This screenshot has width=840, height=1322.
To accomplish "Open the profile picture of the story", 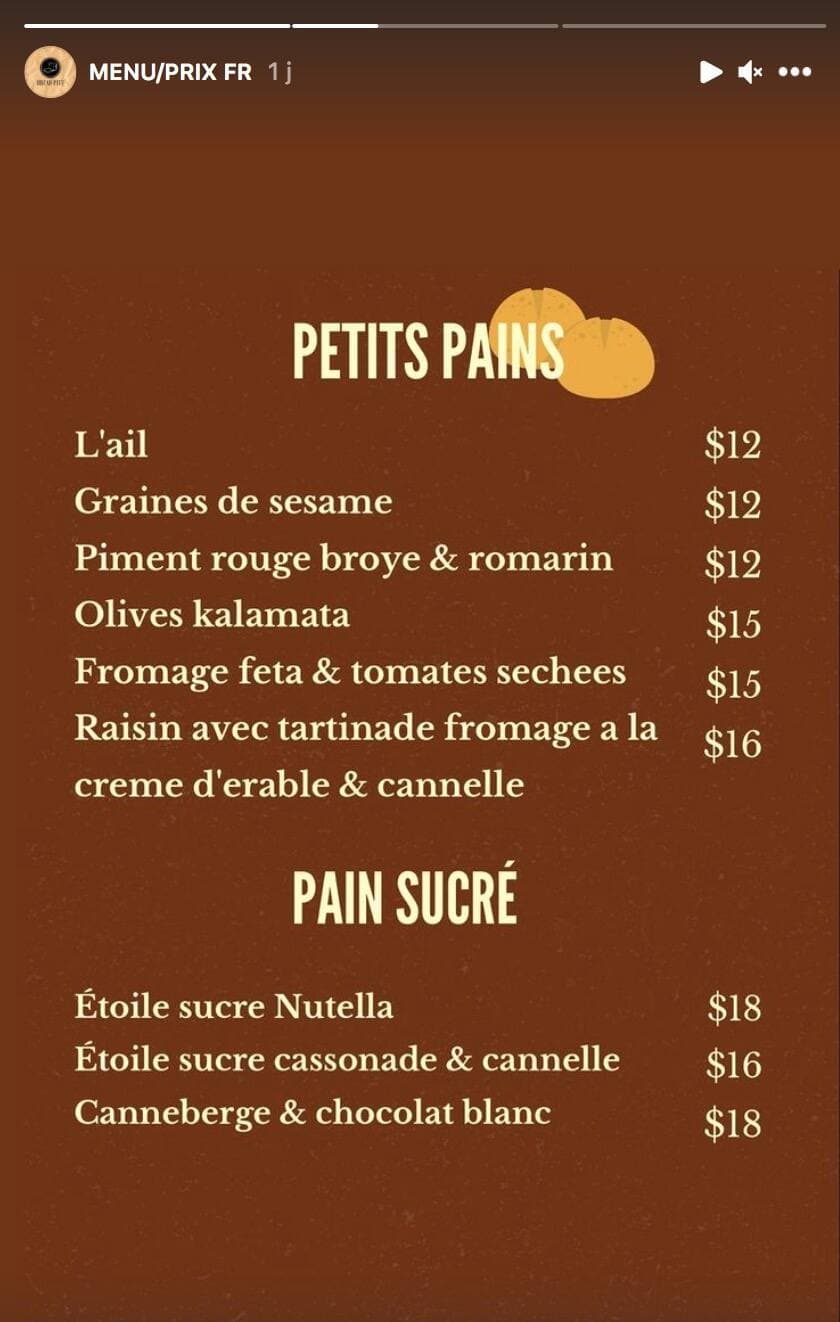I will click(50, 72).
